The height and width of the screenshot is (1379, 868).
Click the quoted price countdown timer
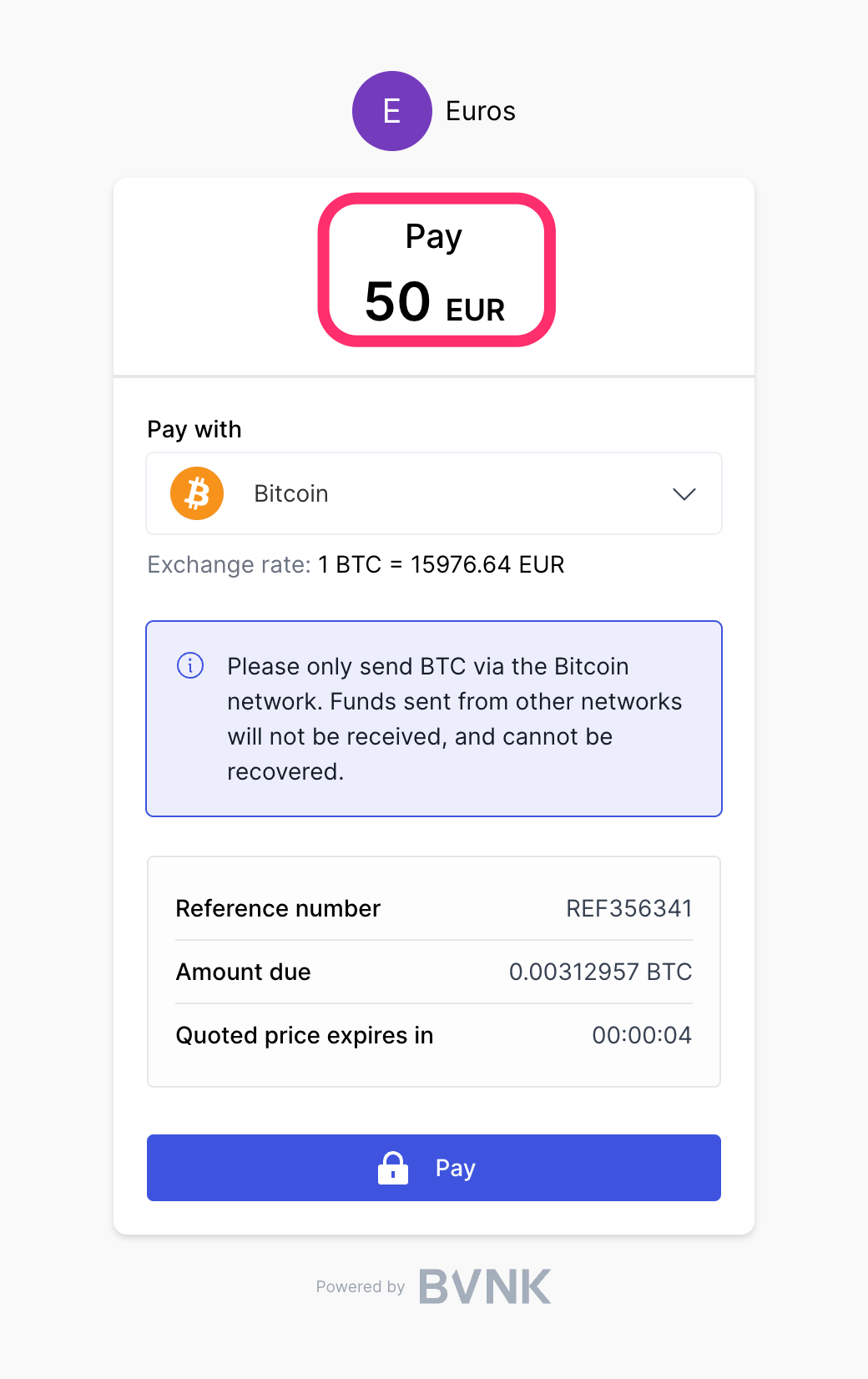tap(641, 1035)
